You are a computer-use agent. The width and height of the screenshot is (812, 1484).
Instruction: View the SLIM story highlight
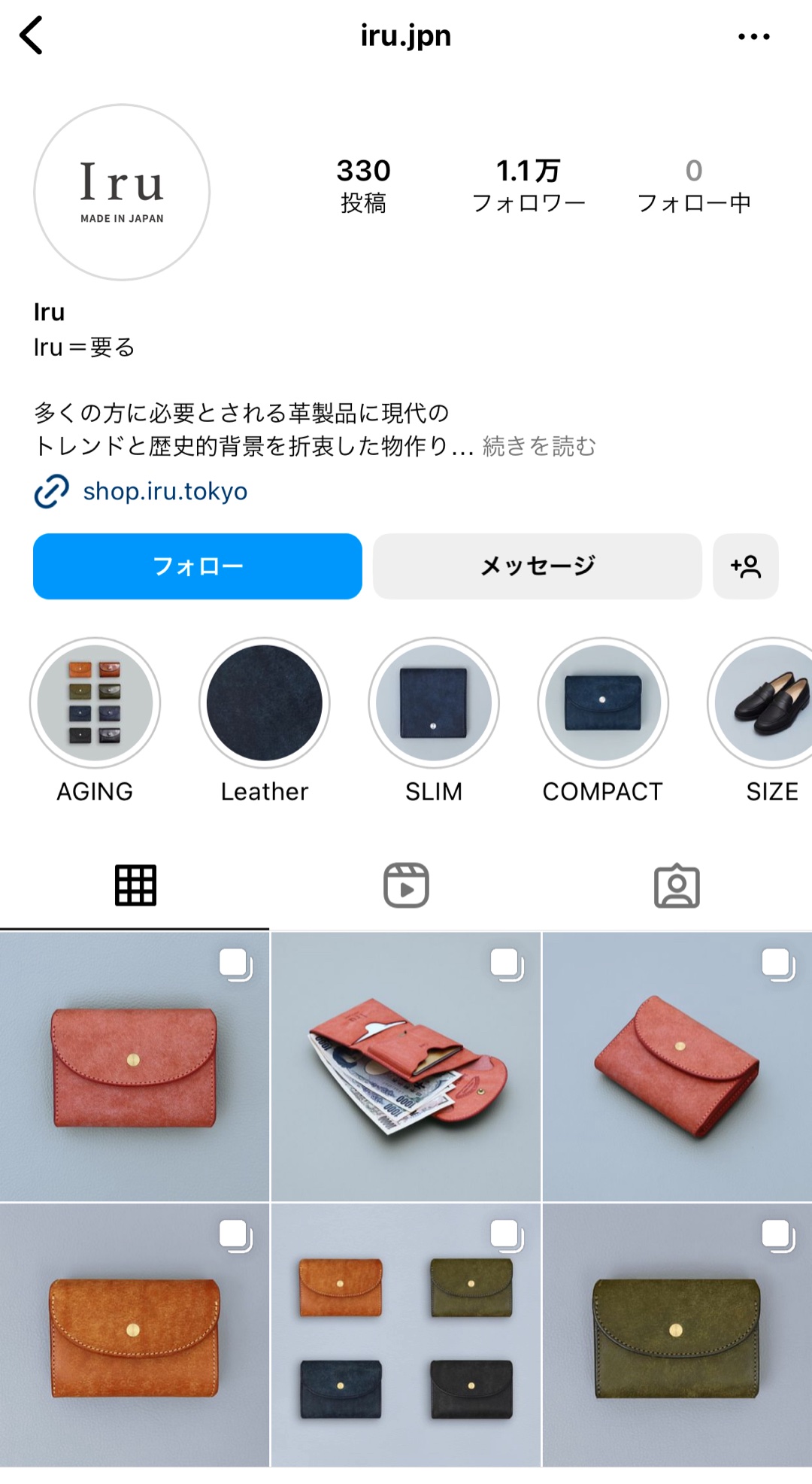[x=434, y=703]
